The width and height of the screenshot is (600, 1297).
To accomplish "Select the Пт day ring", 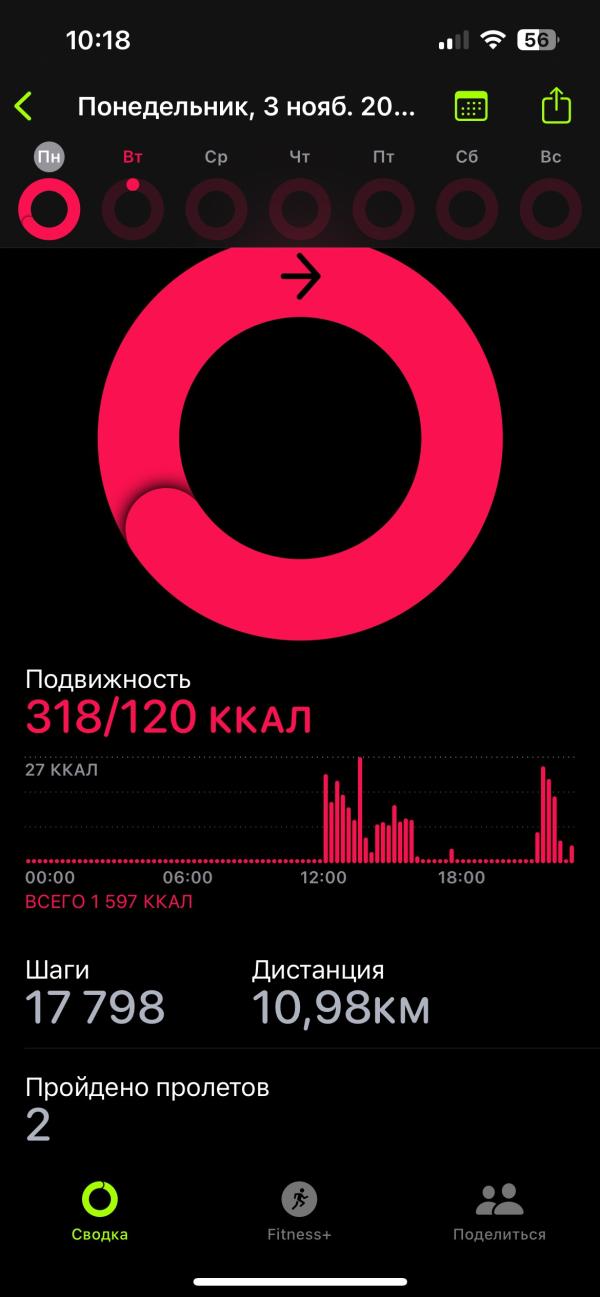I will click(x=383, y=208).
